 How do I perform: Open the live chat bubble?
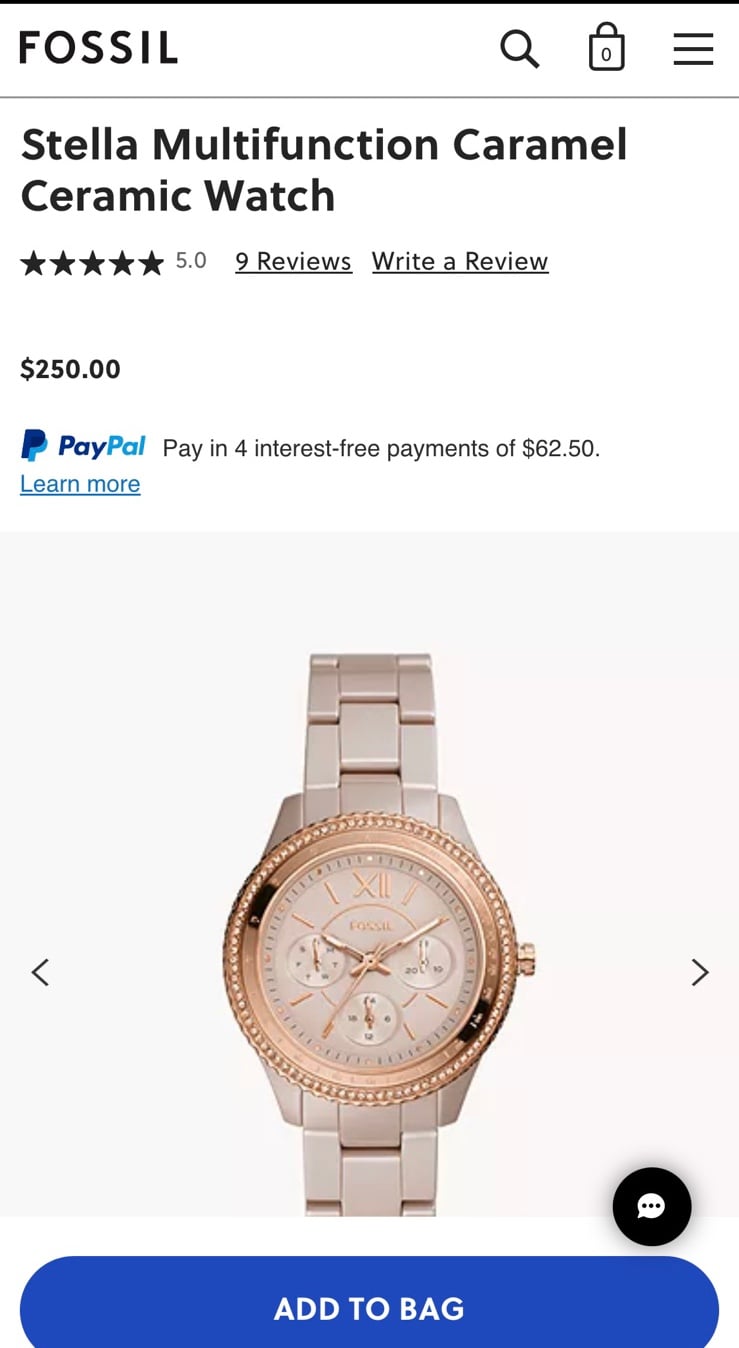coord(652,1207)
